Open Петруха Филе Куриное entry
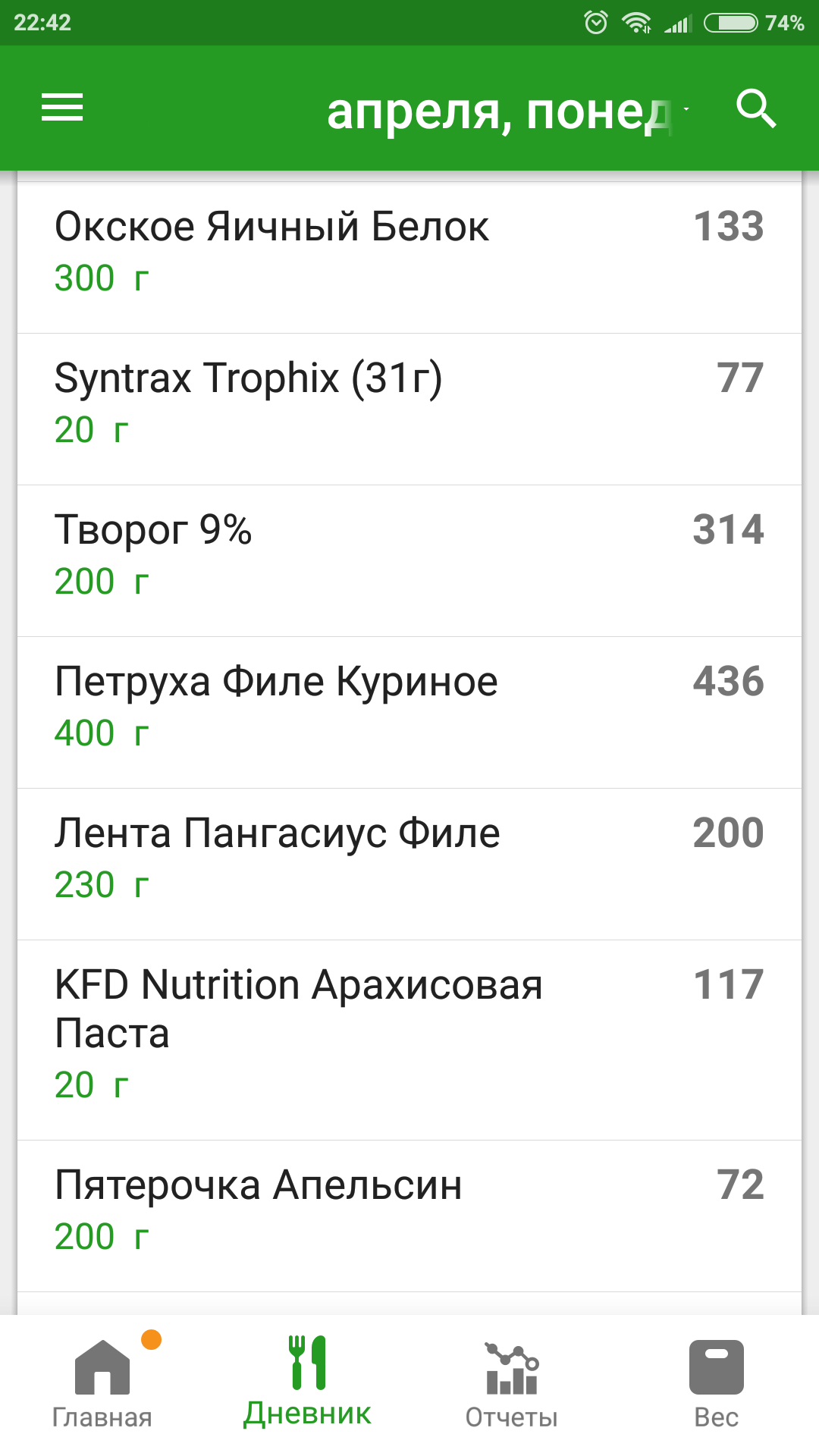 (409, 713)
